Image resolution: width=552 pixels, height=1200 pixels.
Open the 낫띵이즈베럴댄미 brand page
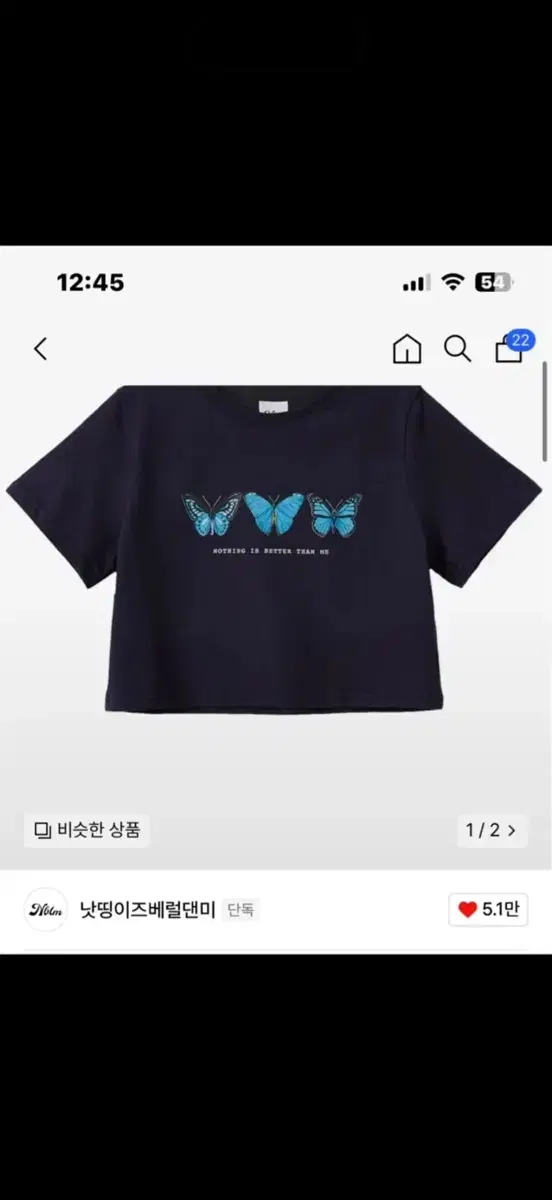coord(147,910)
